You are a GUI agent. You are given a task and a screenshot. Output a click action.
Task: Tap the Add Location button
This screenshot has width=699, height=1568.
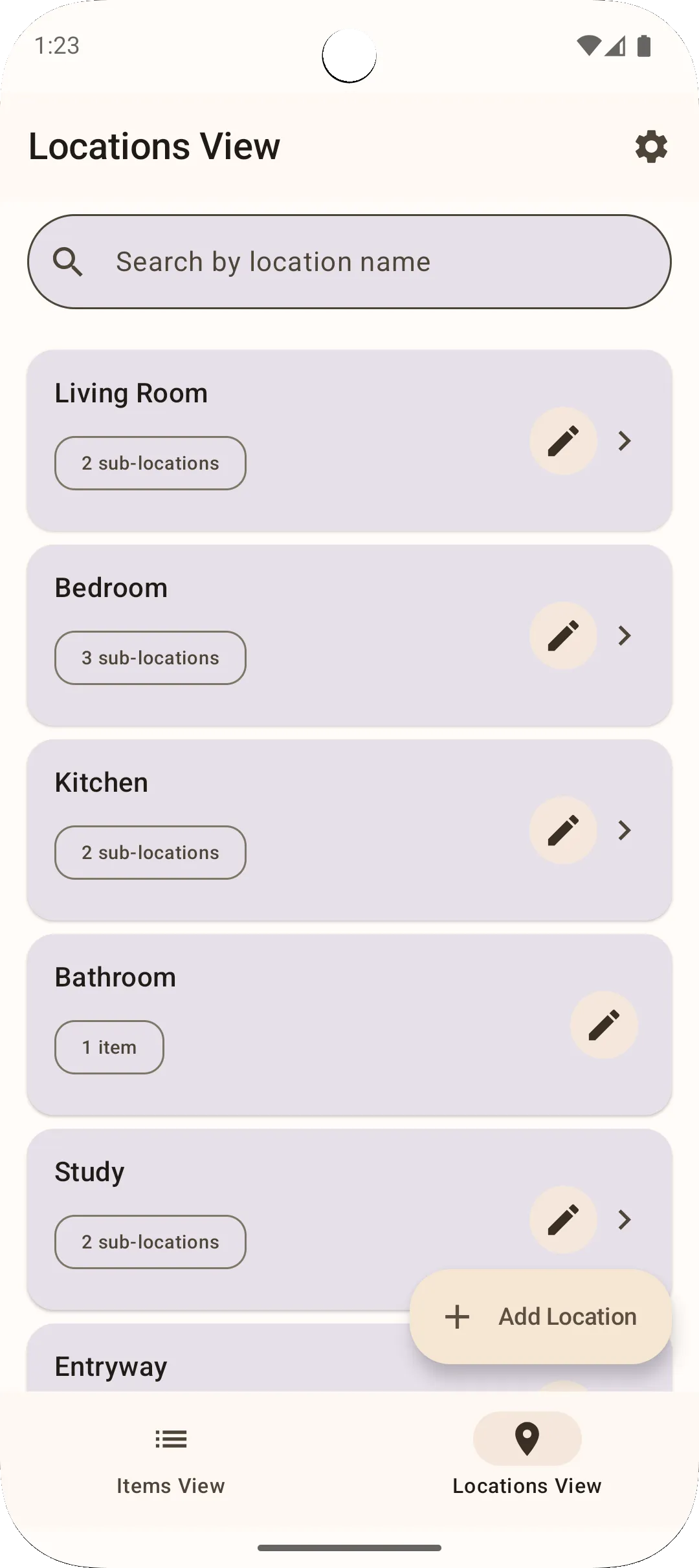[x=540, y=1316]
